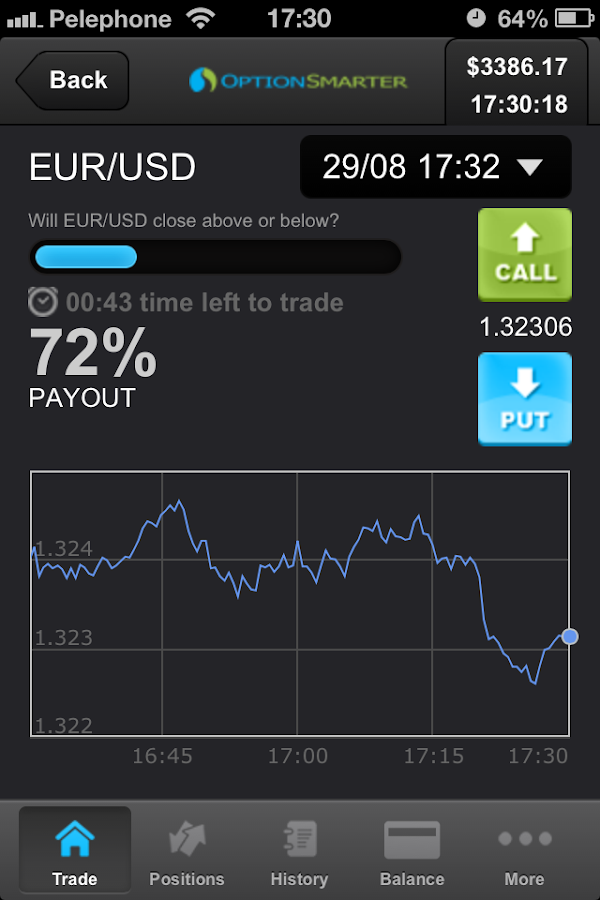Screen dimensions: 600x900
Task: Switch to the Trade tab
Action: (x=75, y=850)
